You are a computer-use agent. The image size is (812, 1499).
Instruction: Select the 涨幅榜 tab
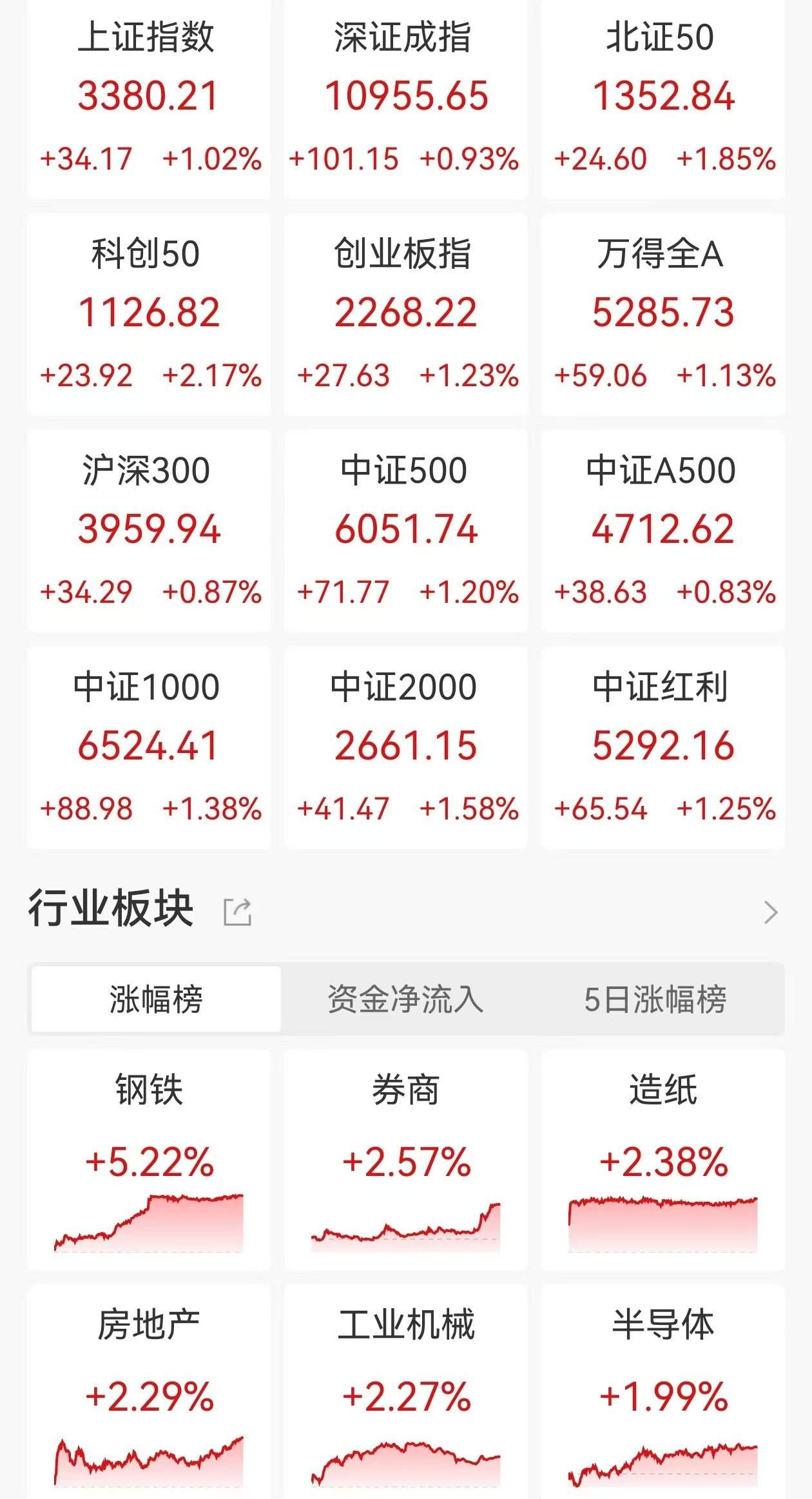156,999
